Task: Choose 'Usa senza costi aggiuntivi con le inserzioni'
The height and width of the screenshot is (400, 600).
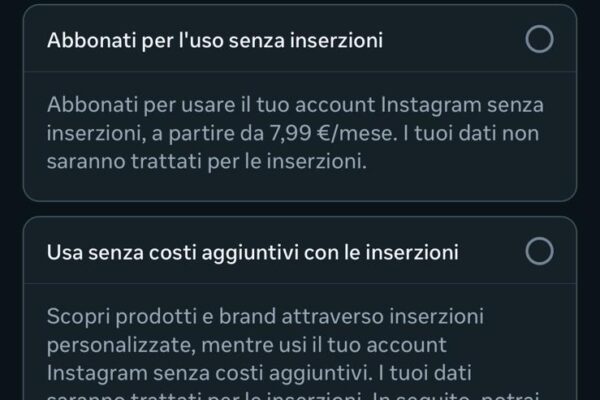Action: click(539, 250)
